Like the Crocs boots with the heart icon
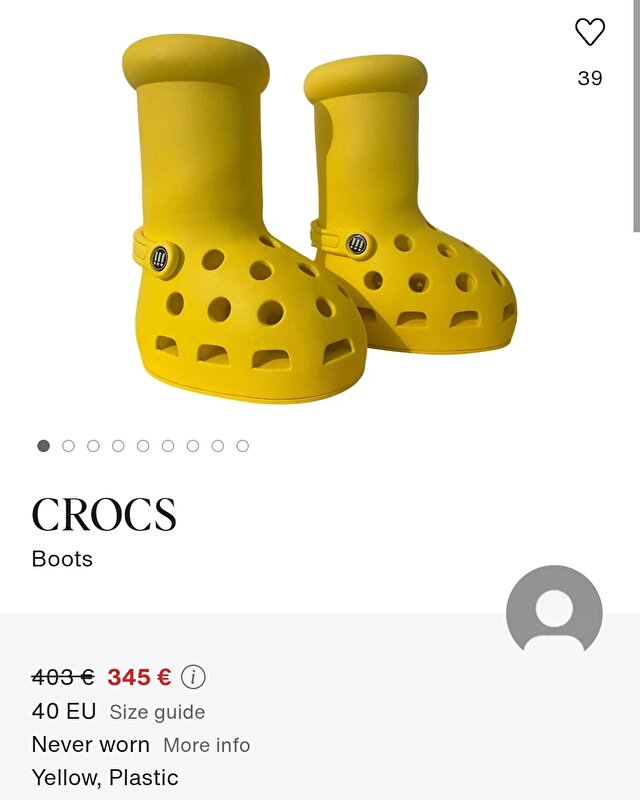 (x=590, y=33)
